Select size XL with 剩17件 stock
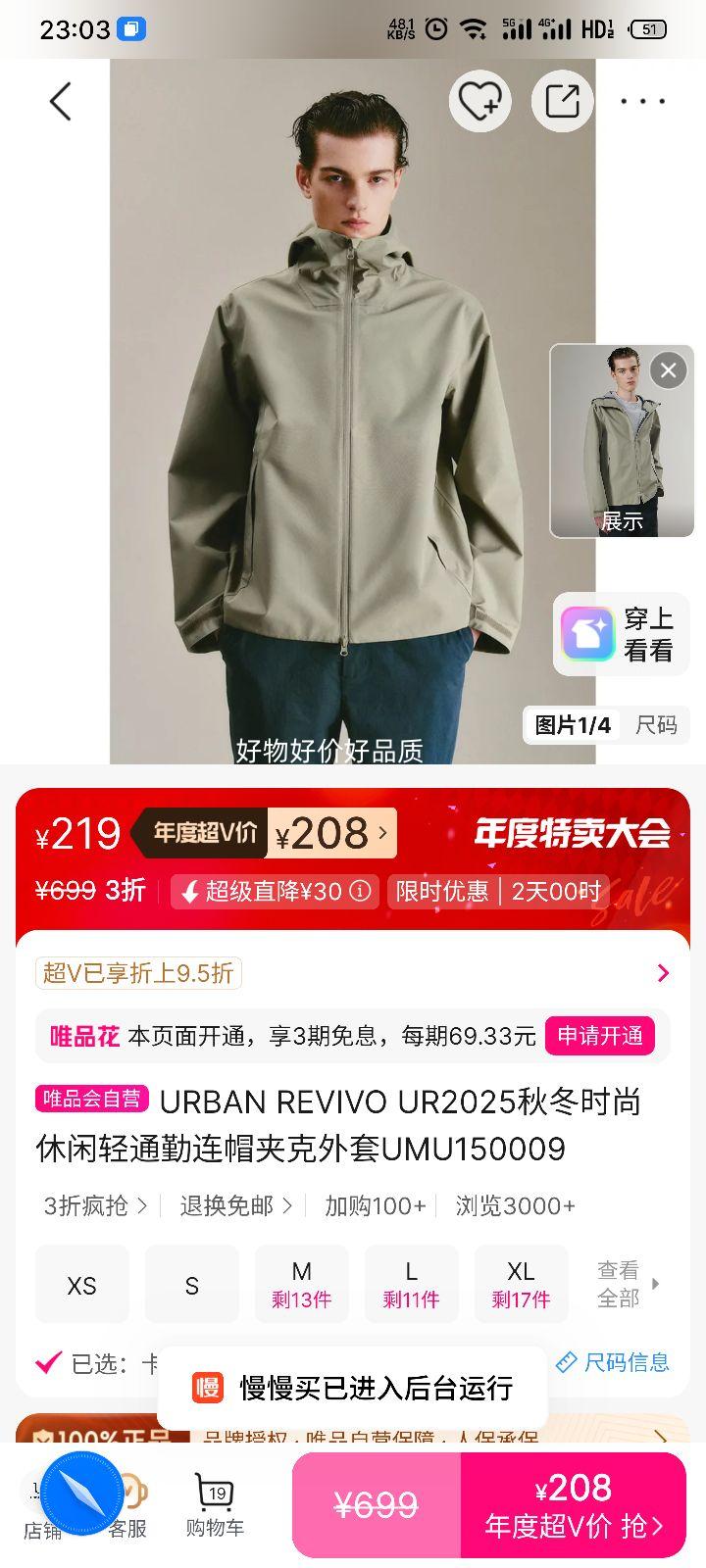Viewport: 706px width, 1568px height. (x=521, y=1284)
